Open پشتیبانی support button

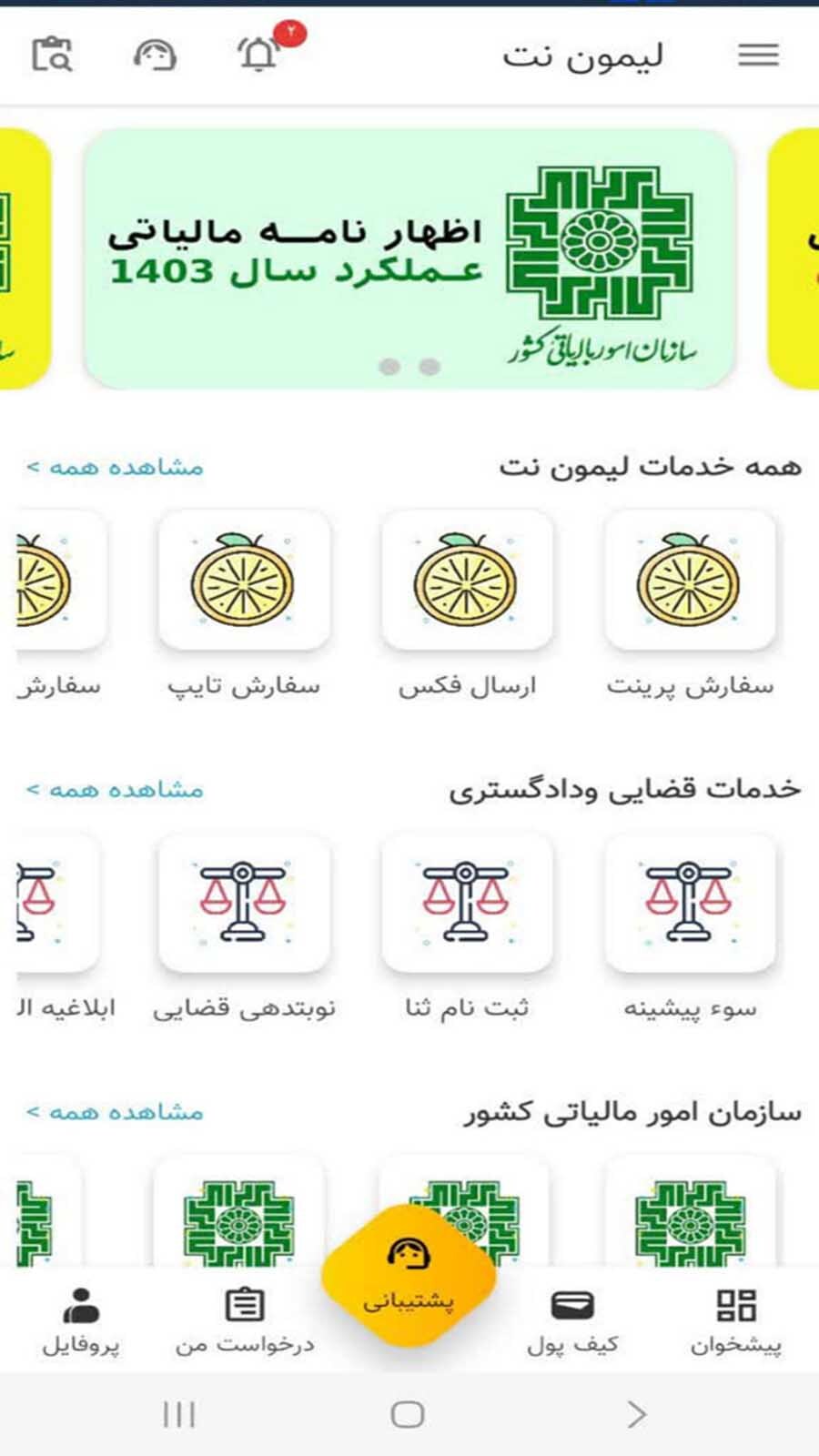(x=409, y=1274)
